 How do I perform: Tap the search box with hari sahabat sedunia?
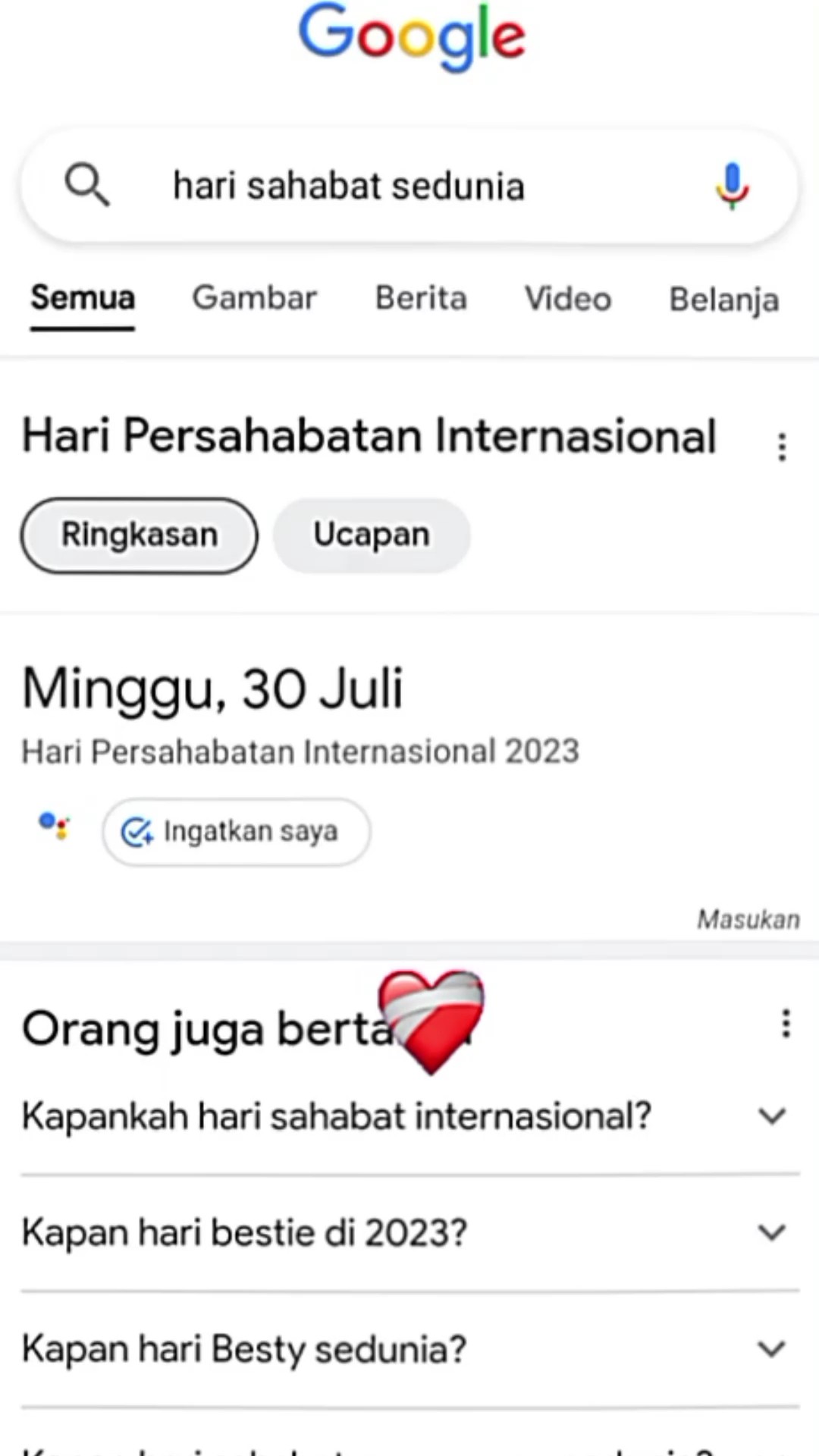[x=409, y=186]
